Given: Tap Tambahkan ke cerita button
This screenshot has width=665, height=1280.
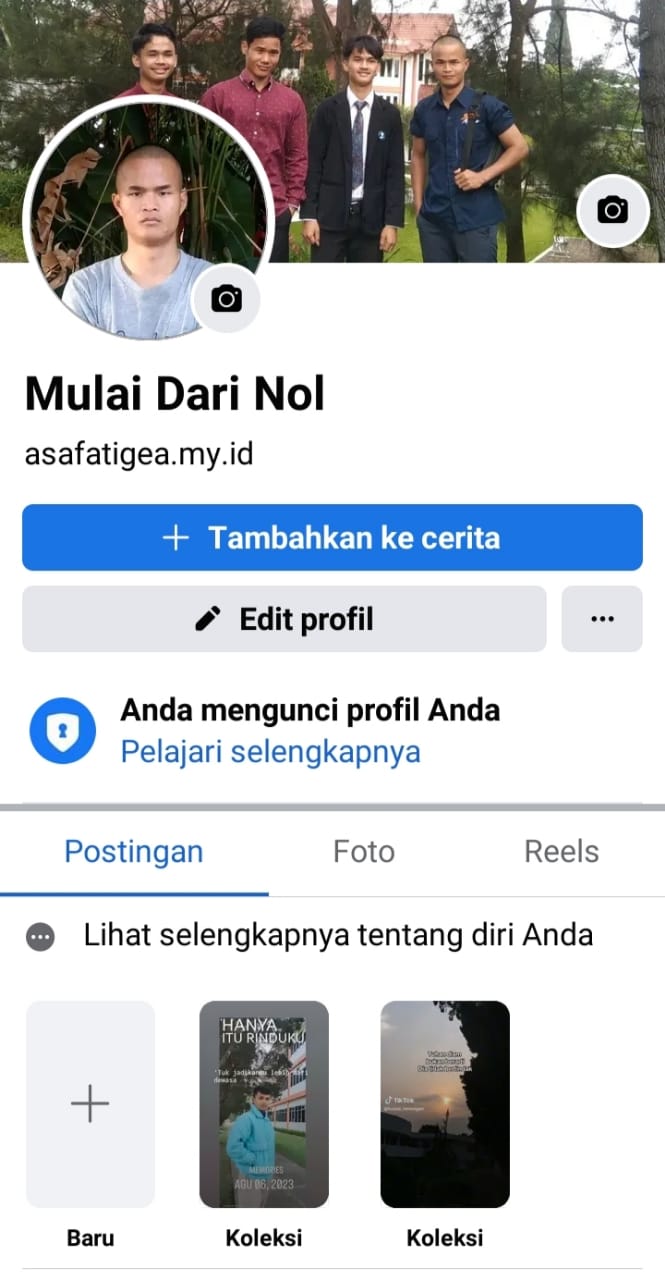Looking at the screenshot, I should pyautogui.click(x=332, y=538).
